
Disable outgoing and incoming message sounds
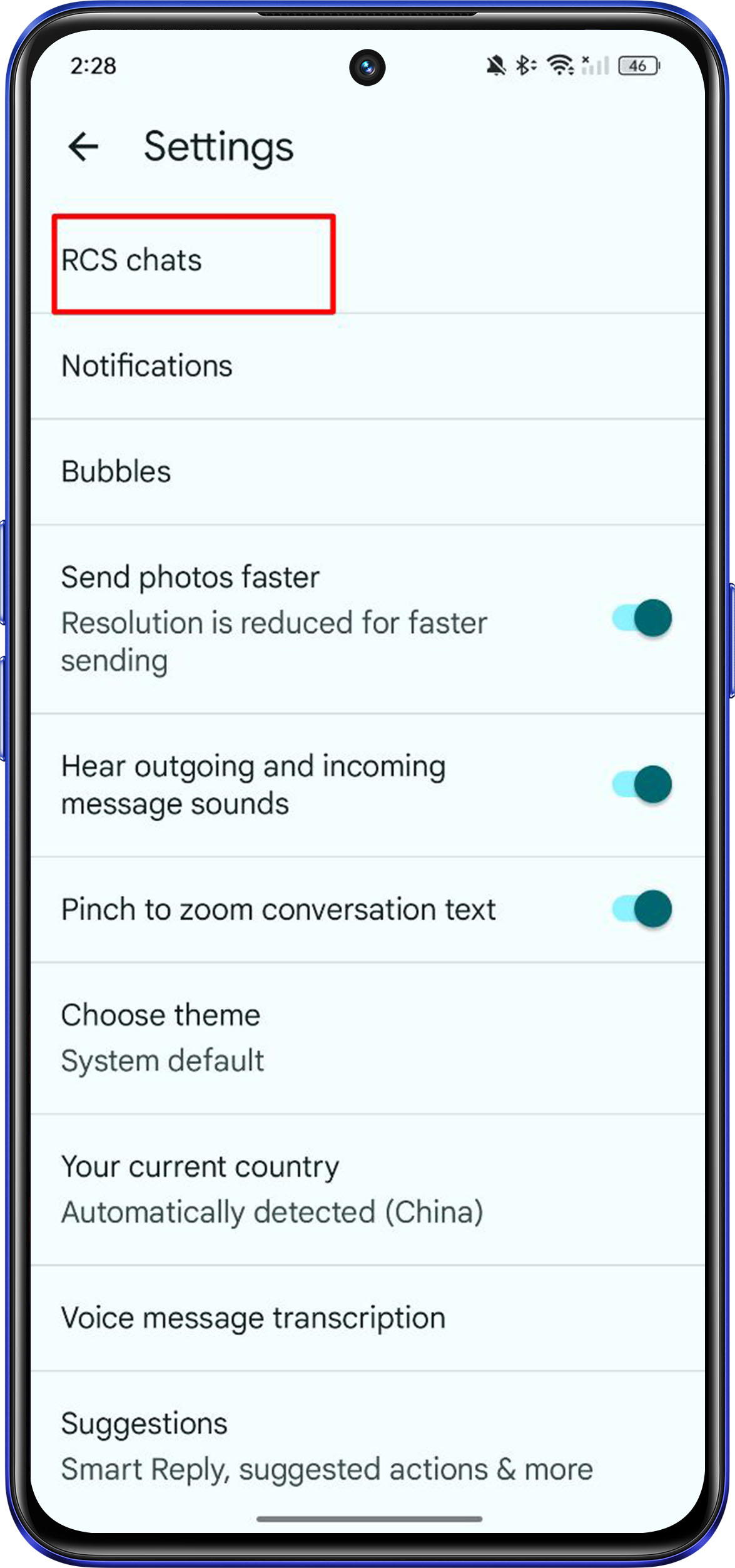(x=642, y=784)
